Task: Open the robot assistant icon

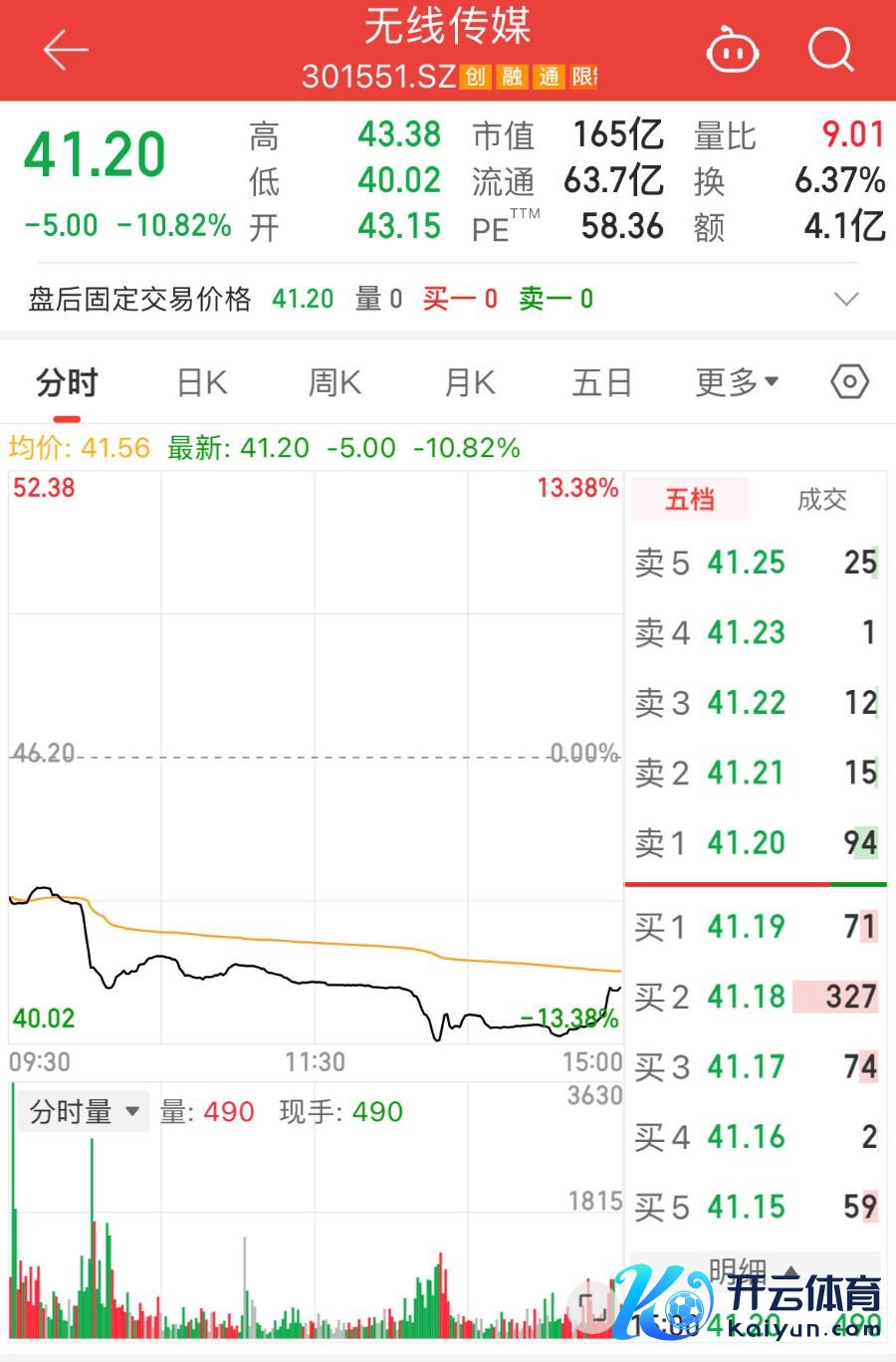Action: click(x=732, y=50)
